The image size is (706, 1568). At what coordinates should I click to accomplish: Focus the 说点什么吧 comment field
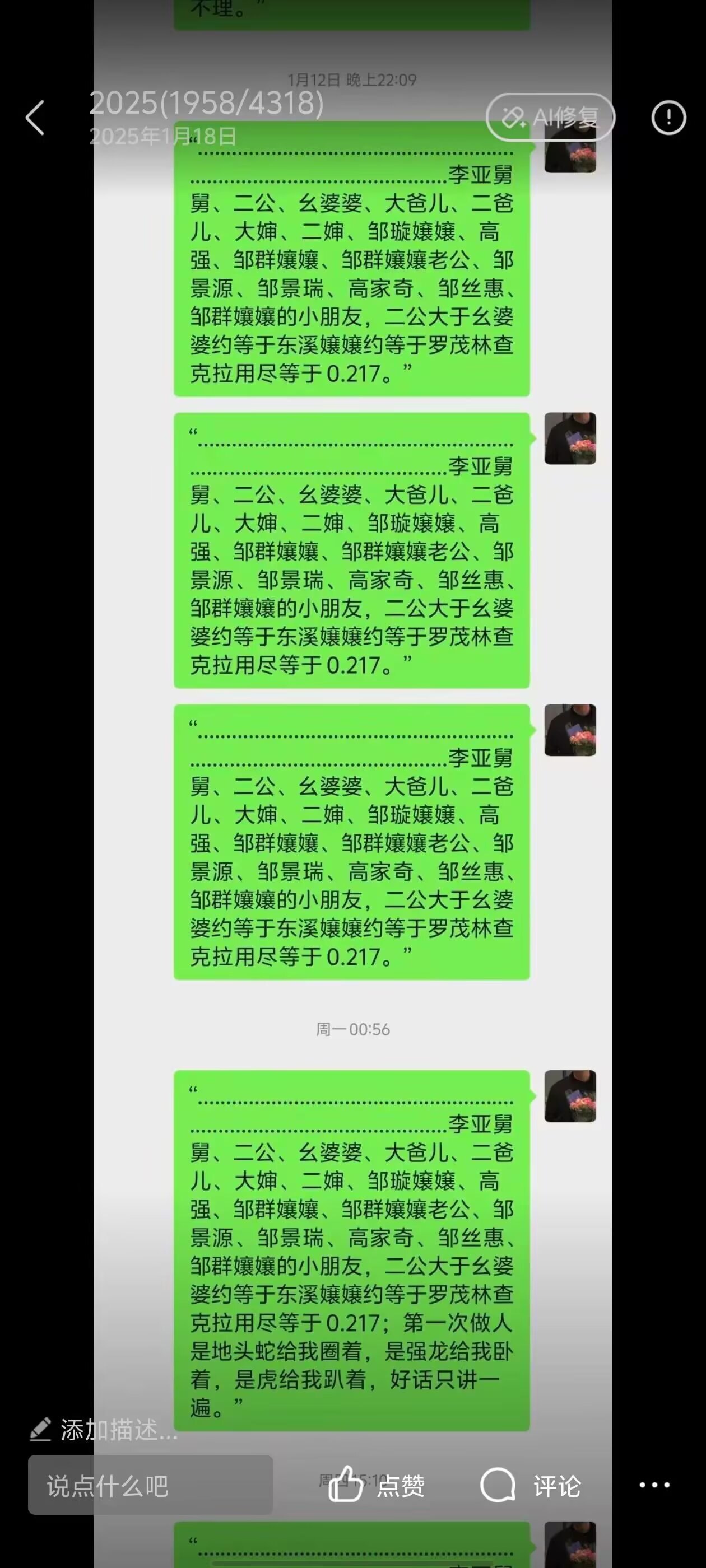(150, 1486)
